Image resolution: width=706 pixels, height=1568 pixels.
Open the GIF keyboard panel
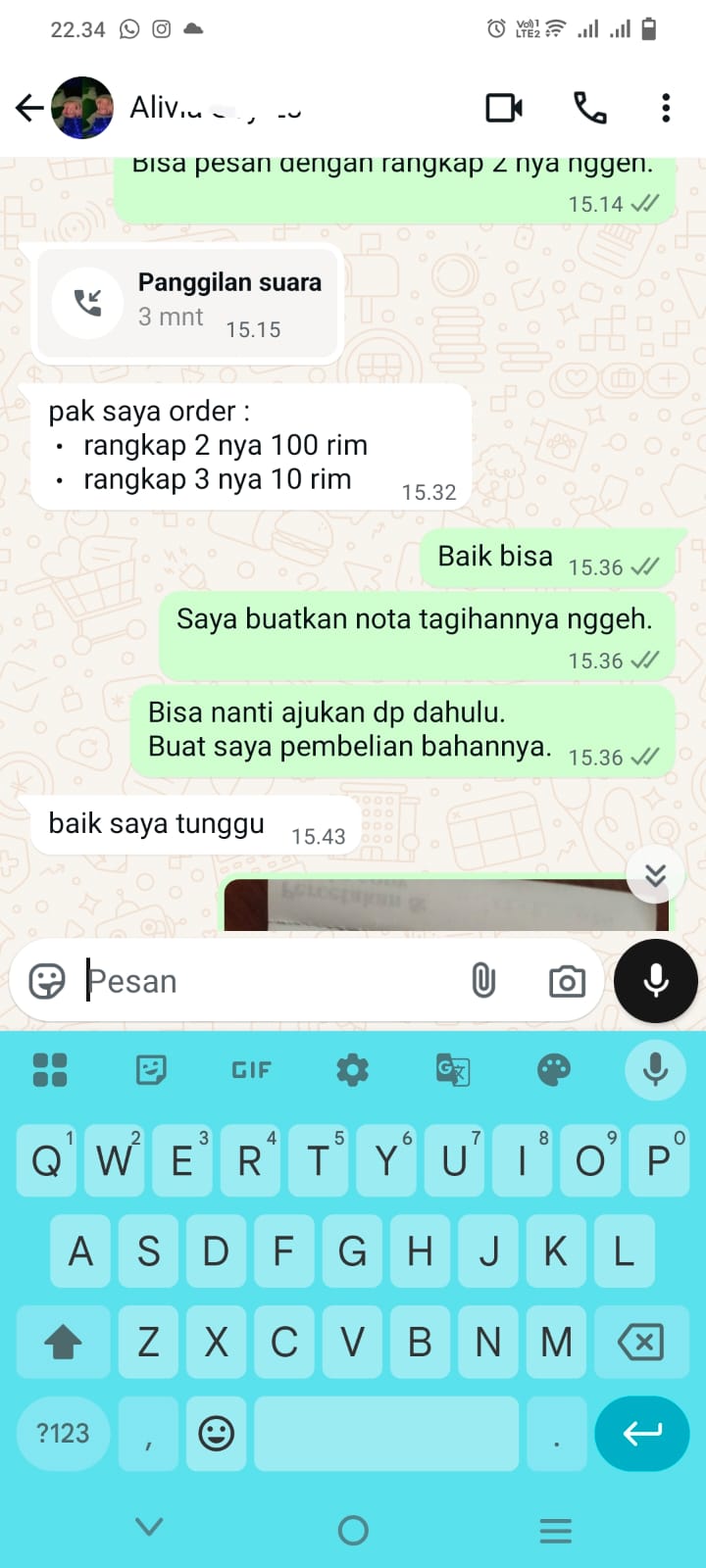251,1070
